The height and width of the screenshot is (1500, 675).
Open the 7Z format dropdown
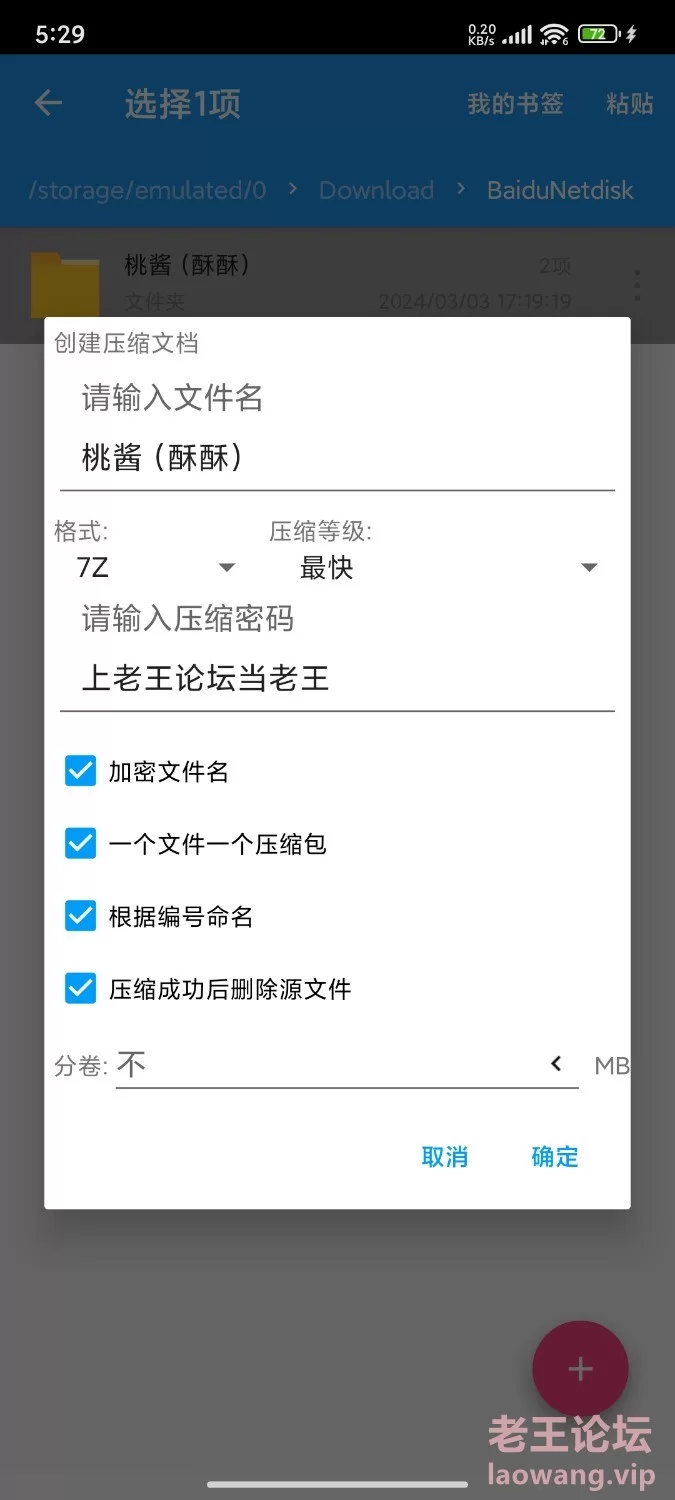(155, 568)
